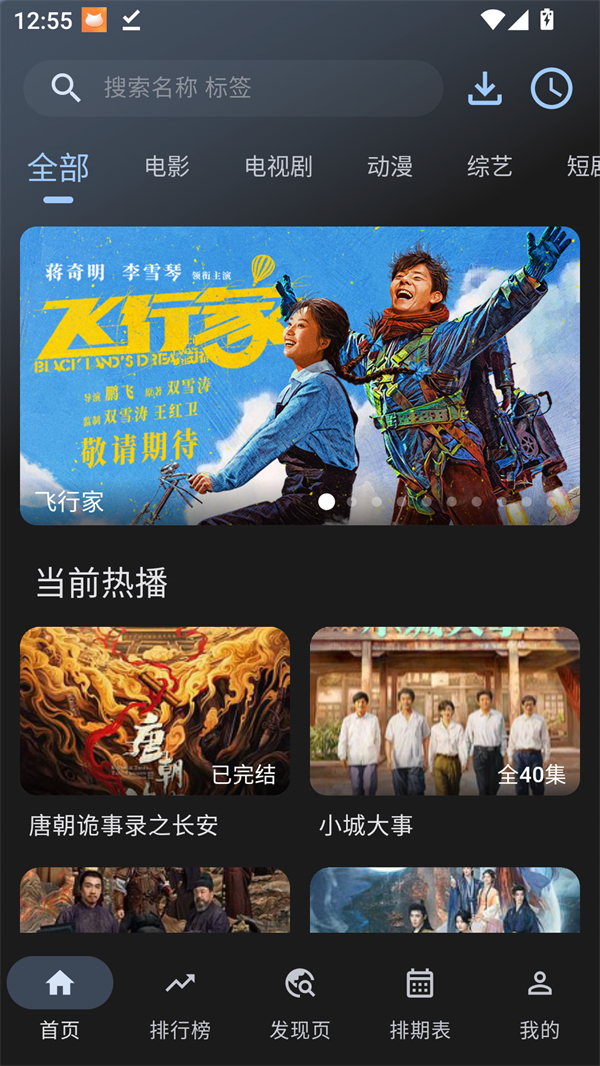Open the 排行榜 rankings tab
Viewport: 600px width, 1066px height.
tap(180, 1000)
